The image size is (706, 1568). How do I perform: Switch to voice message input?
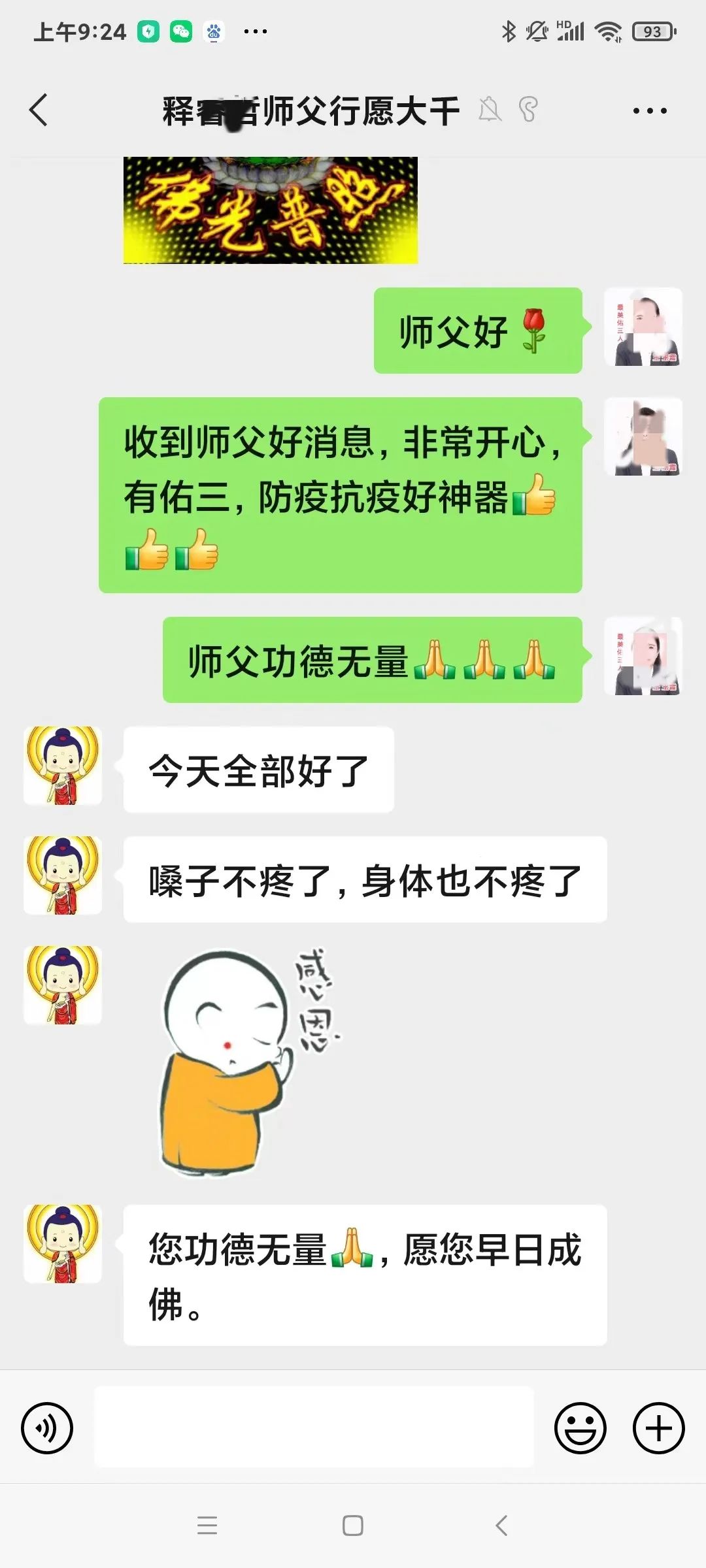coord(47,1428)
